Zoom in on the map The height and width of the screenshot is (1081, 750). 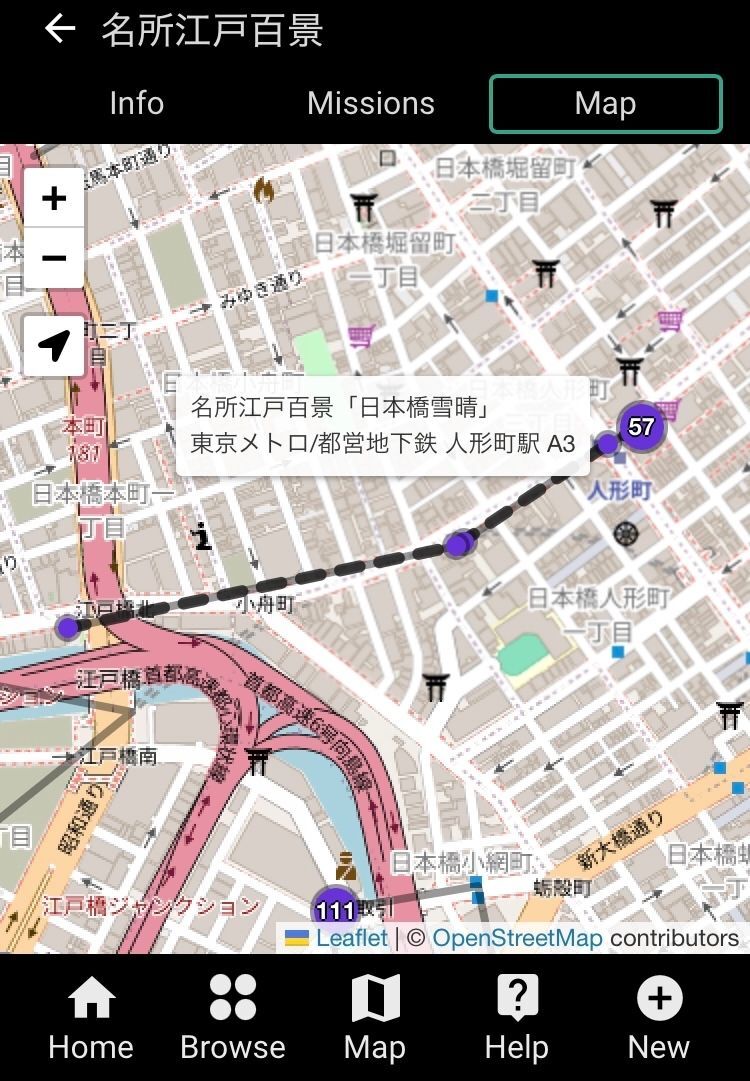(x=54, y=198)
